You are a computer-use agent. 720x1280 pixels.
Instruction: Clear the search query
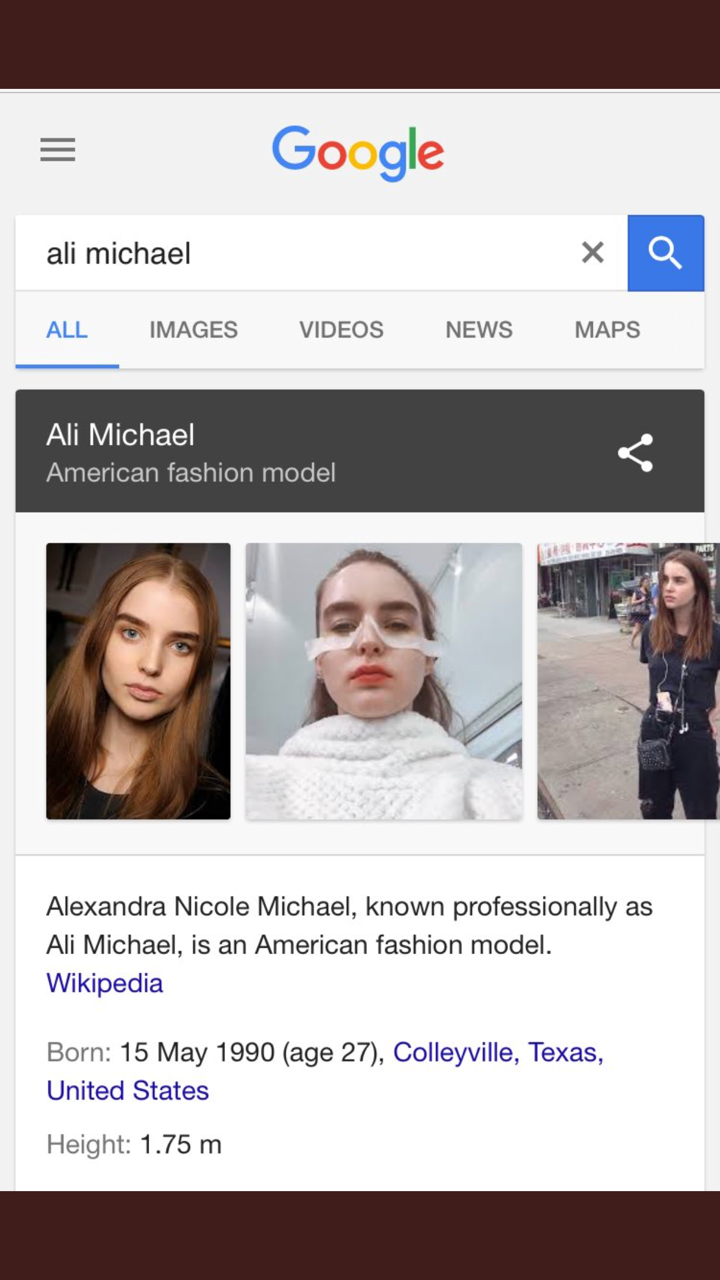pyautogui.click(x=593, y=253)
